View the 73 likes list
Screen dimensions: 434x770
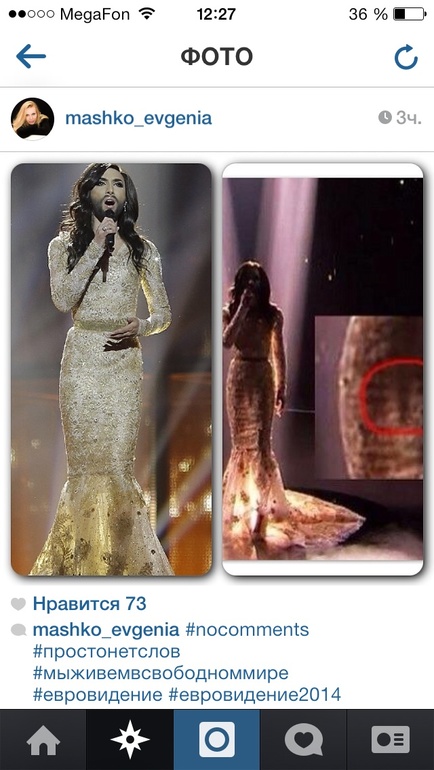pos(89,604)
